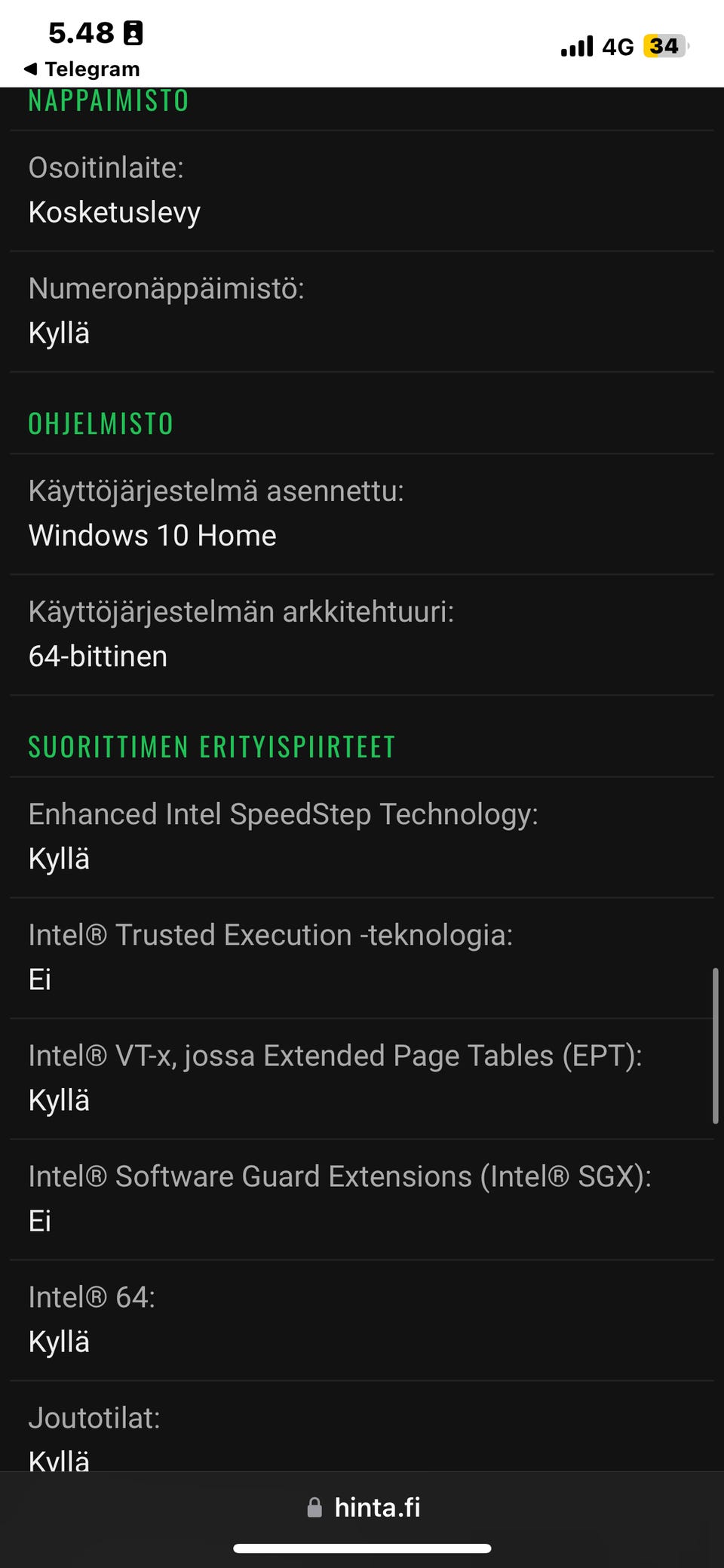Tap the lock icon in the address bar
Screen dimensions: 724x1568
(x=314, y=1506)
